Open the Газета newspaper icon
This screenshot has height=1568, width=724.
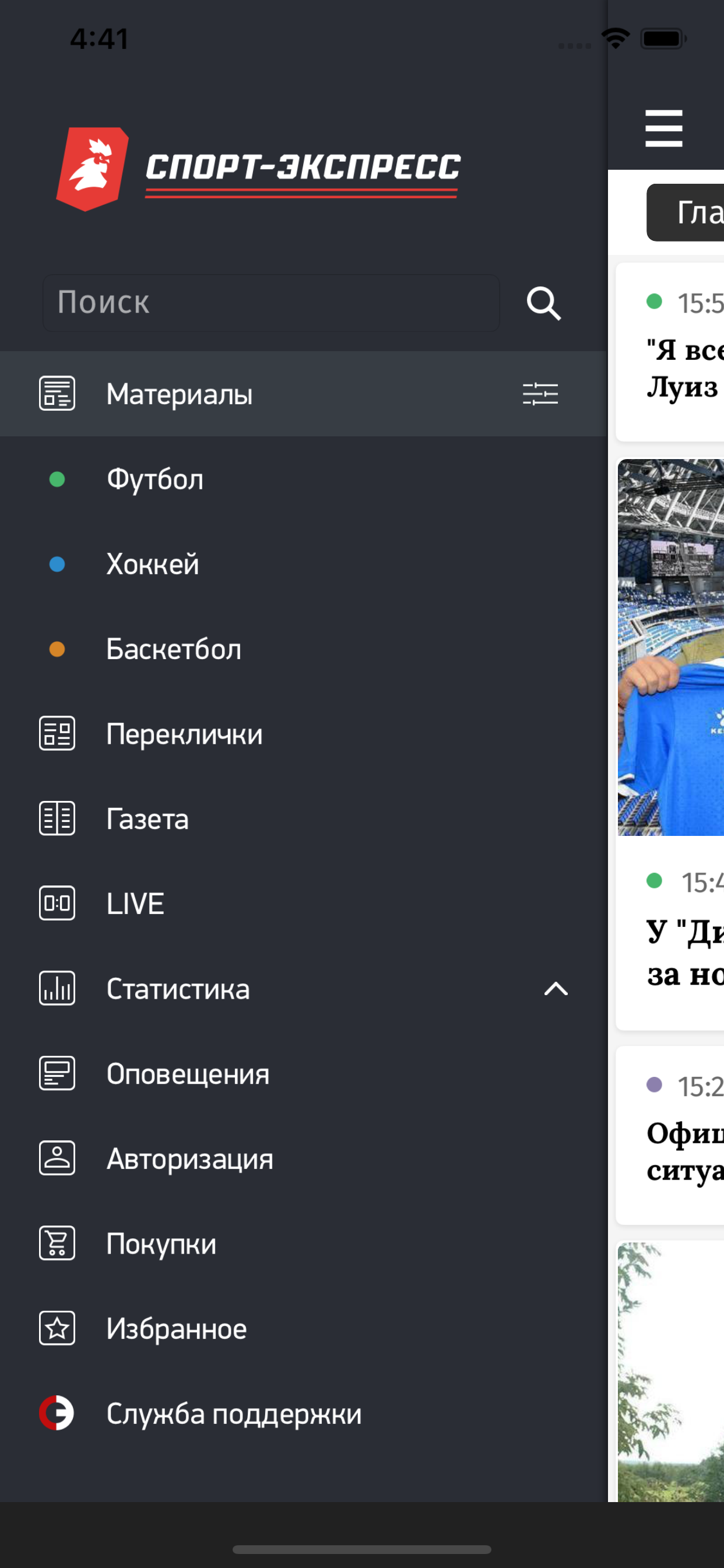[x=57, y=818]
